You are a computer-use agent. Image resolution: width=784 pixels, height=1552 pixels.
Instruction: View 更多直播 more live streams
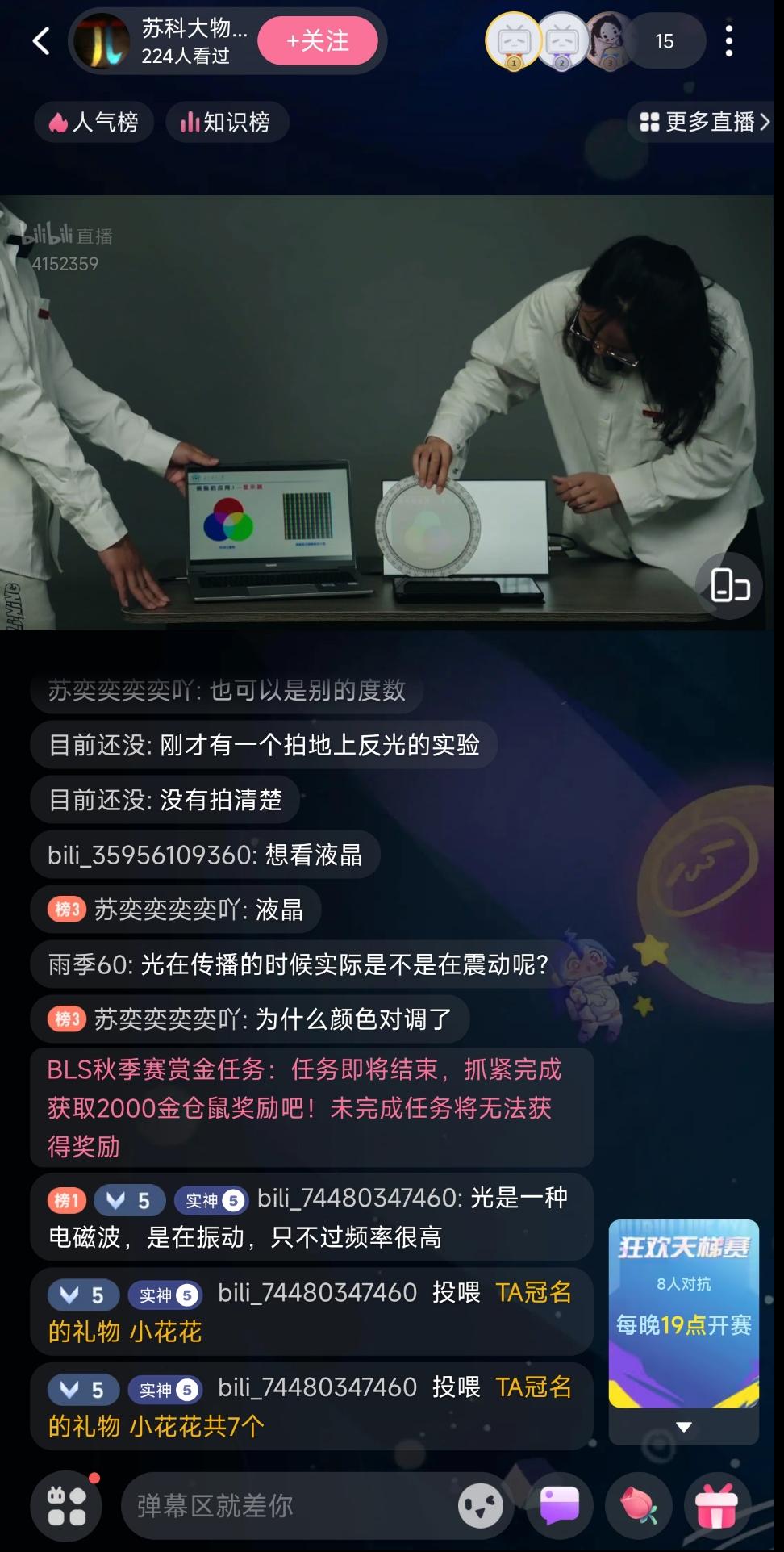pyautogui.click(x=703, y=122)
